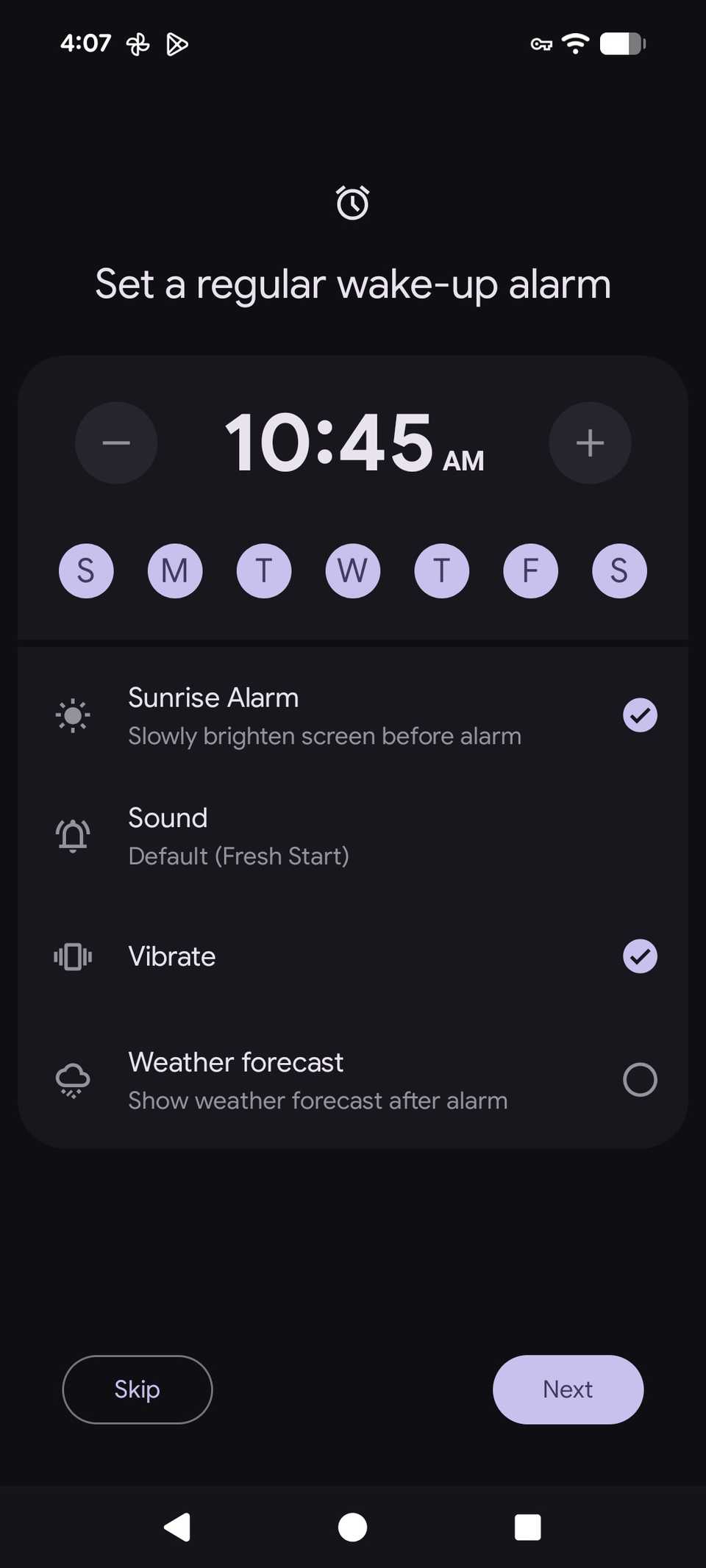Tap the key icon in the status bar
Image resolution: width=706 pixels, height=1568 pixels.
[x=542, y=44]
